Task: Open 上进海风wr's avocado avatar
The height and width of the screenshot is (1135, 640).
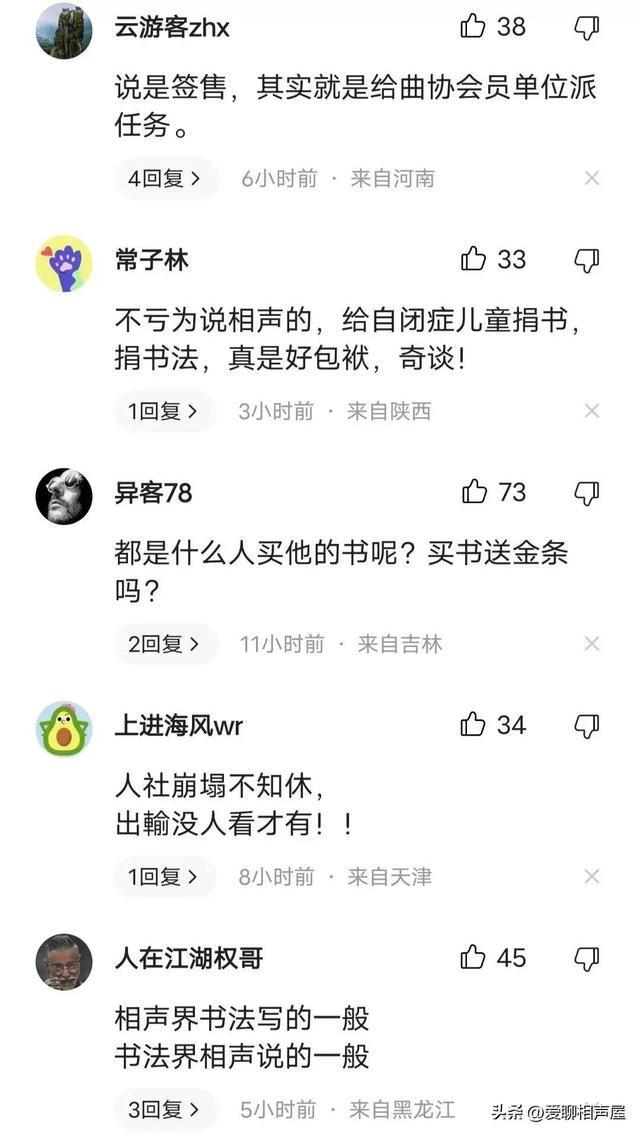Action: pos(64,729)
